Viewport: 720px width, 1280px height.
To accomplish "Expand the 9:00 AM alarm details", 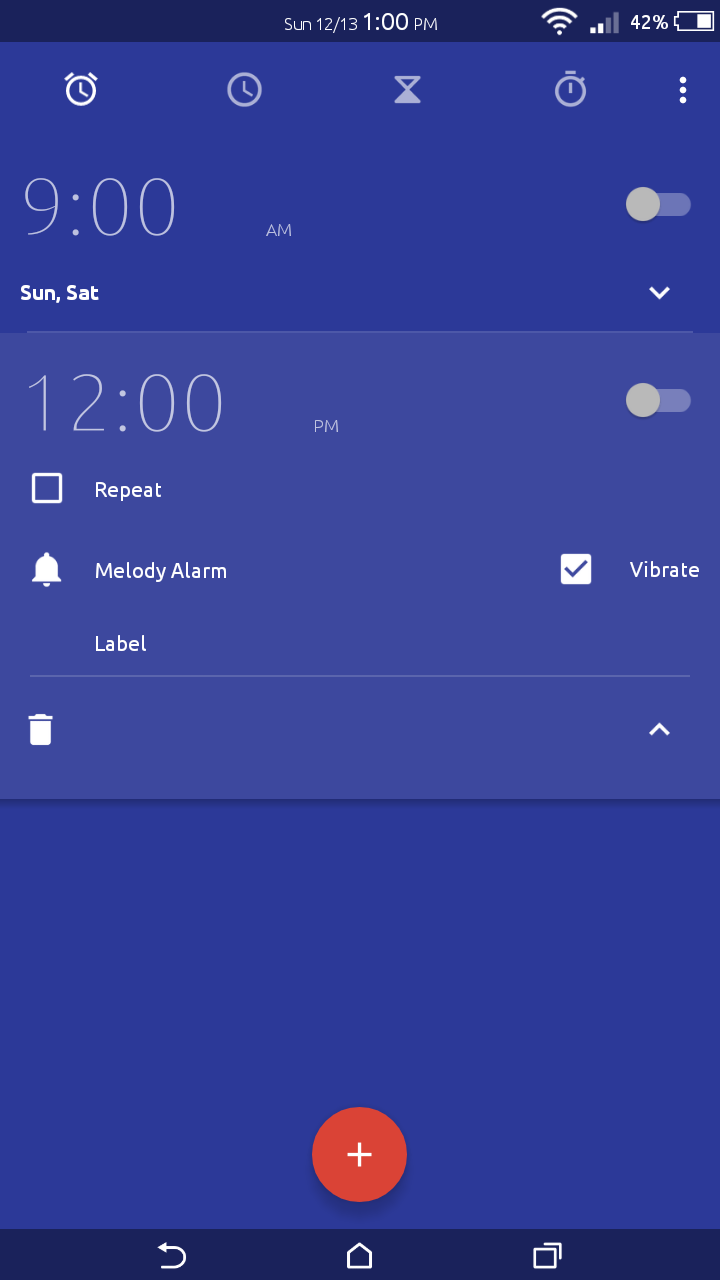I will 659,293.
